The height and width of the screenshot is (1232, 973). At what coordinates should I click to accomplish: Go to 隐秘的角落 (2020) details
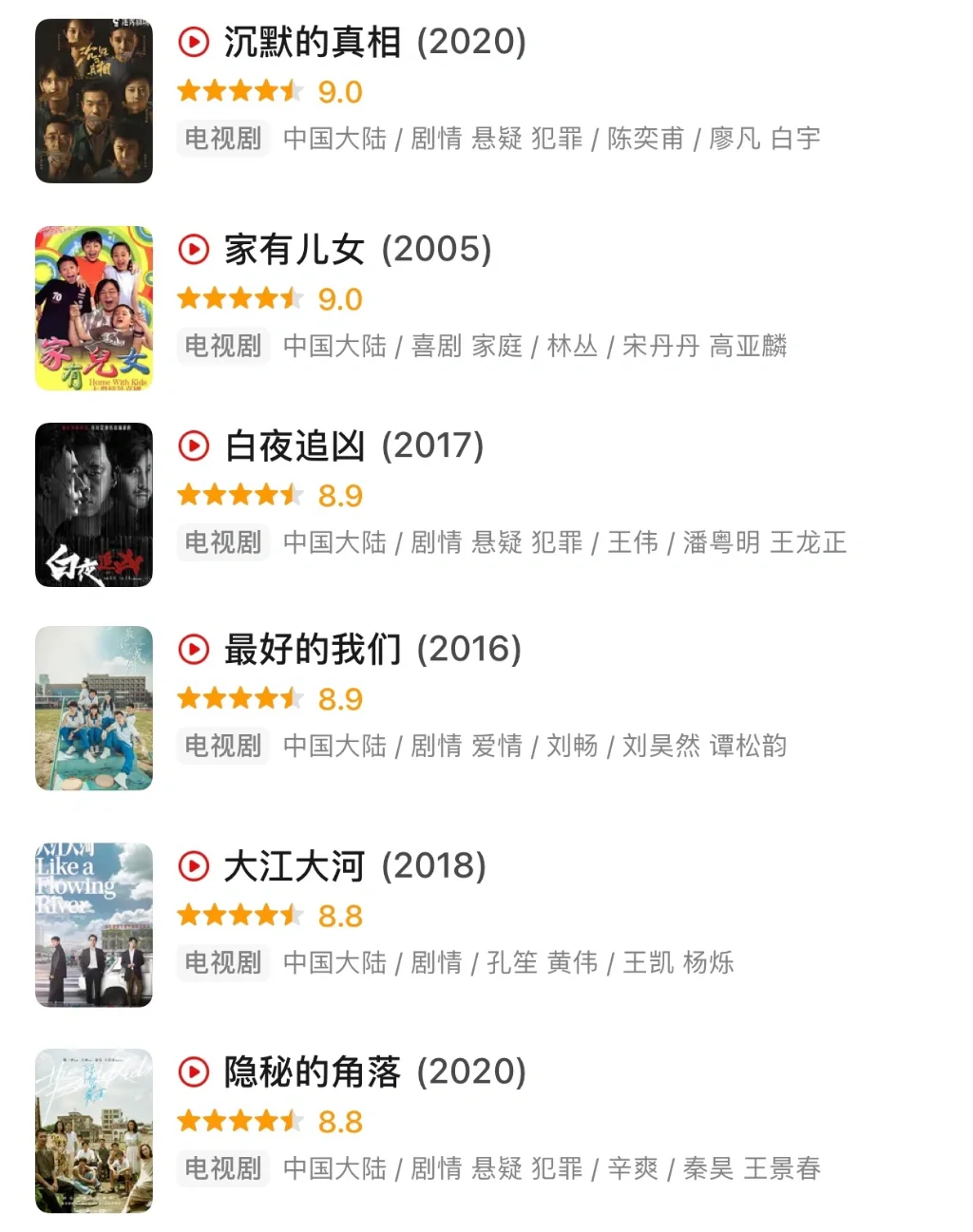tap(374, 1072)
